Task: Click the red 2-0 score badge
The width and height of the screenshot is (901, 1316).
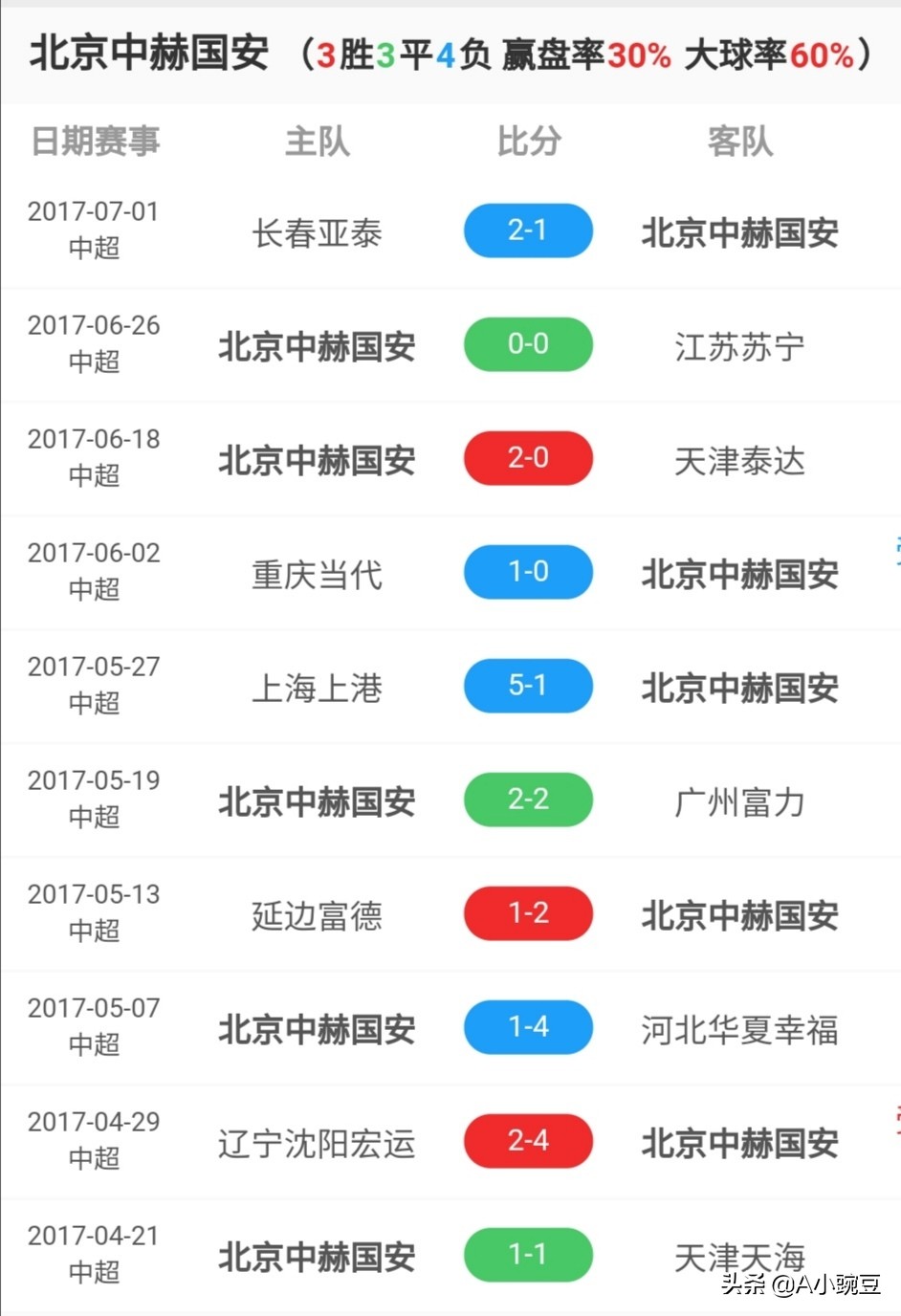Action: click(528, 457)
